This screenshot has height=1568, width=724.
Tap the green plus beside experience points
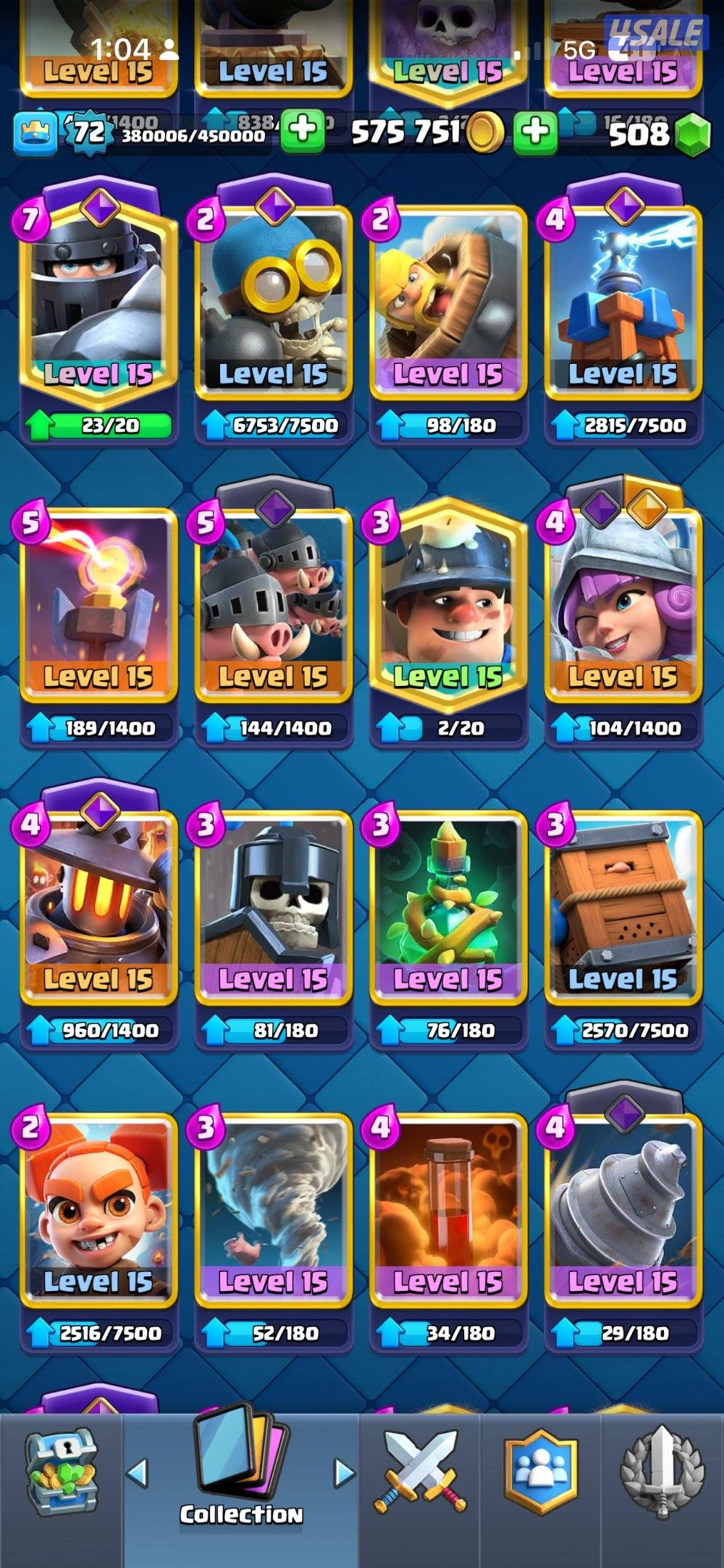[x=302, y=131]
